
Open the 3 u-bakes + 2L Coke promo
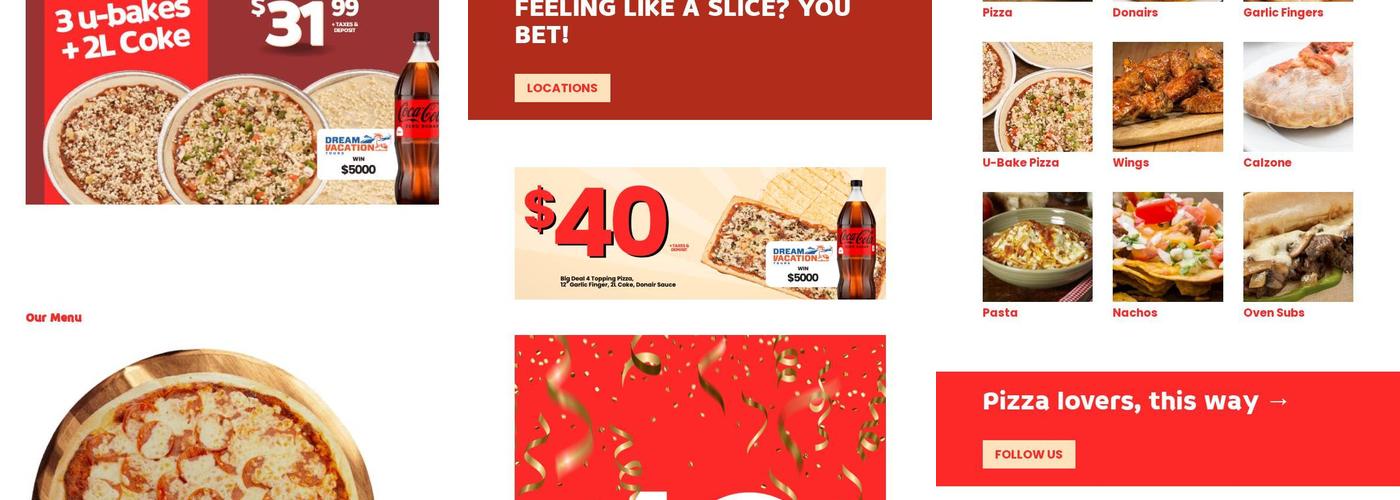point(232,100)
